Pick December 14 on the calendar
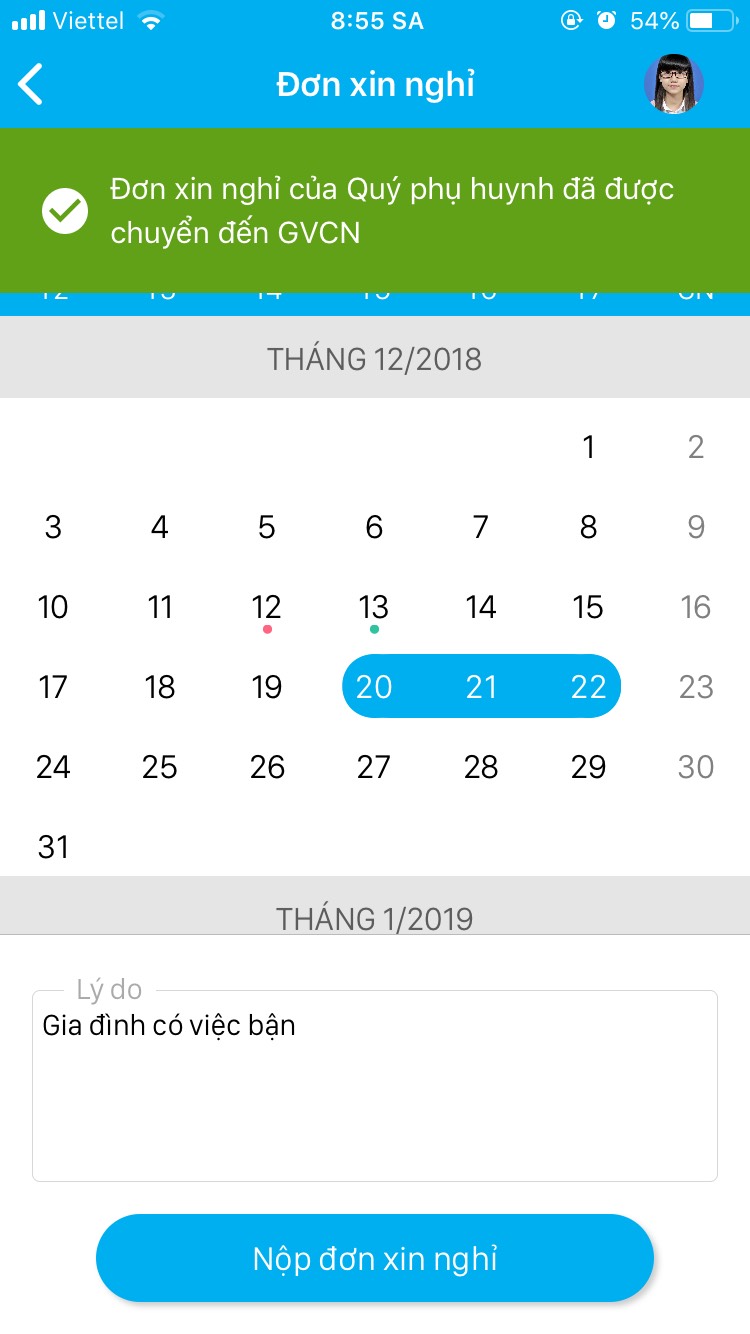750x1334 pixels. pyautogui.click(x=481, y=607)
